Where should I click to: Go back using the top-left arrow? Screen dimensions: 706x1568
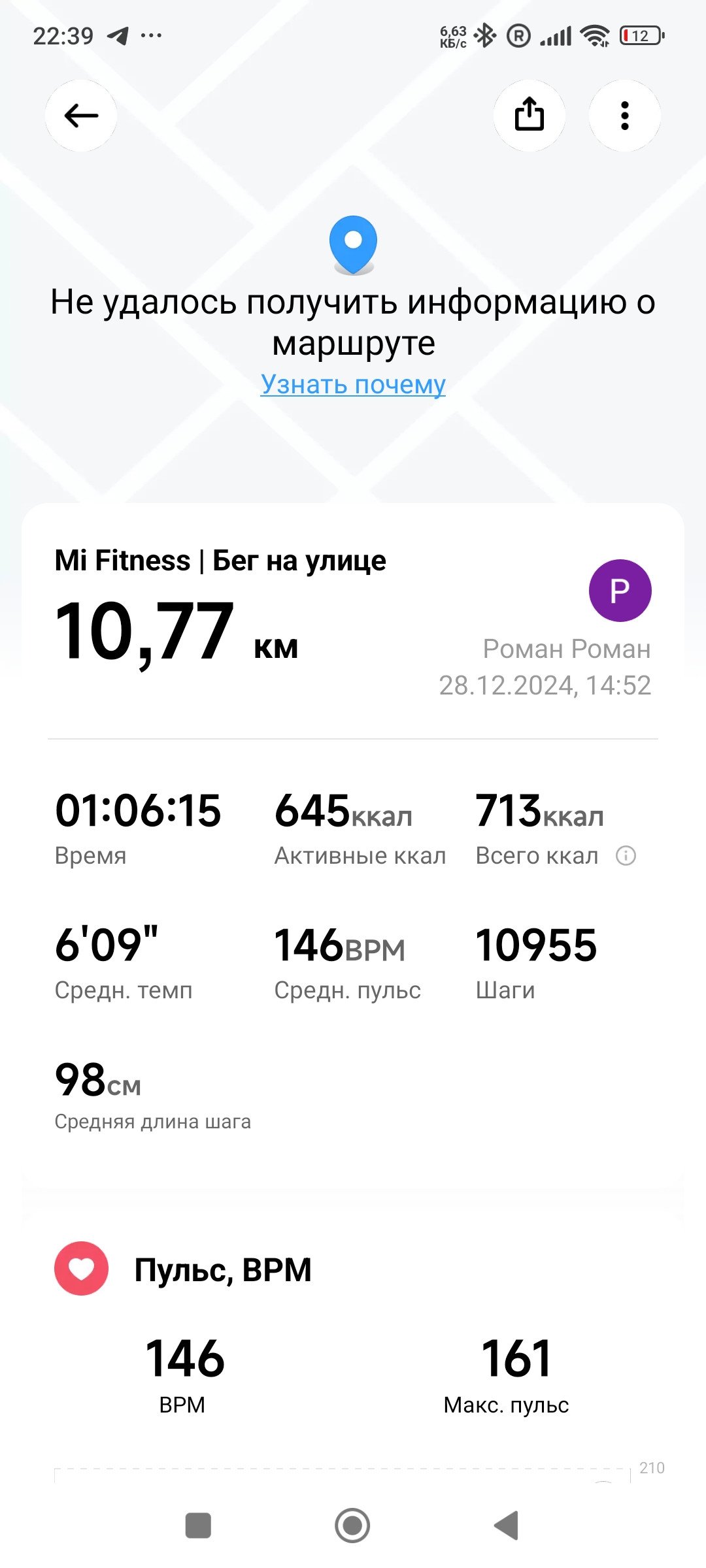(81, 116)
